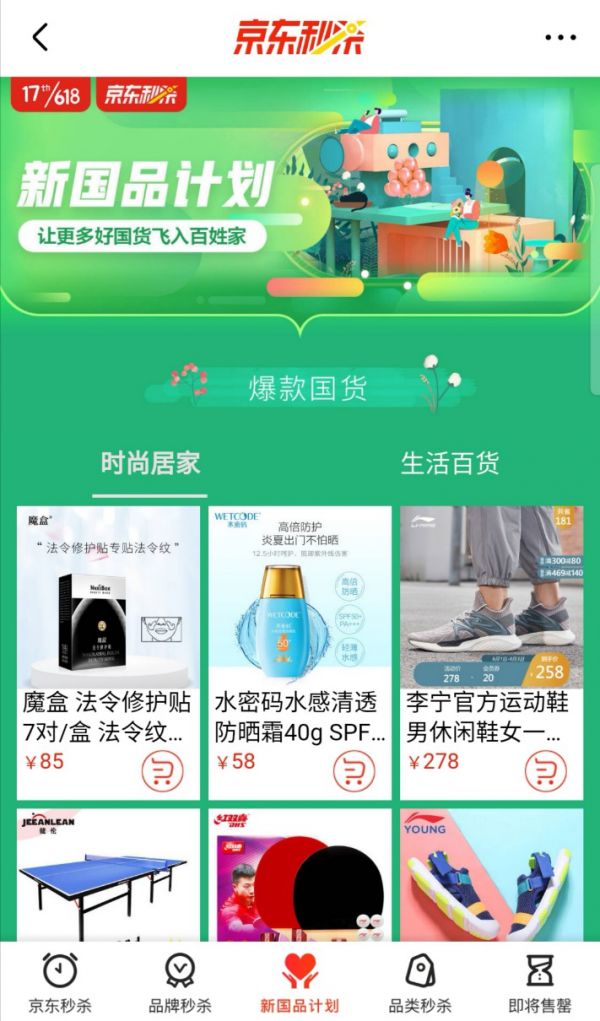
Task: Add 魔盒 法令修护贴 to cart
Action: [162, 770]
